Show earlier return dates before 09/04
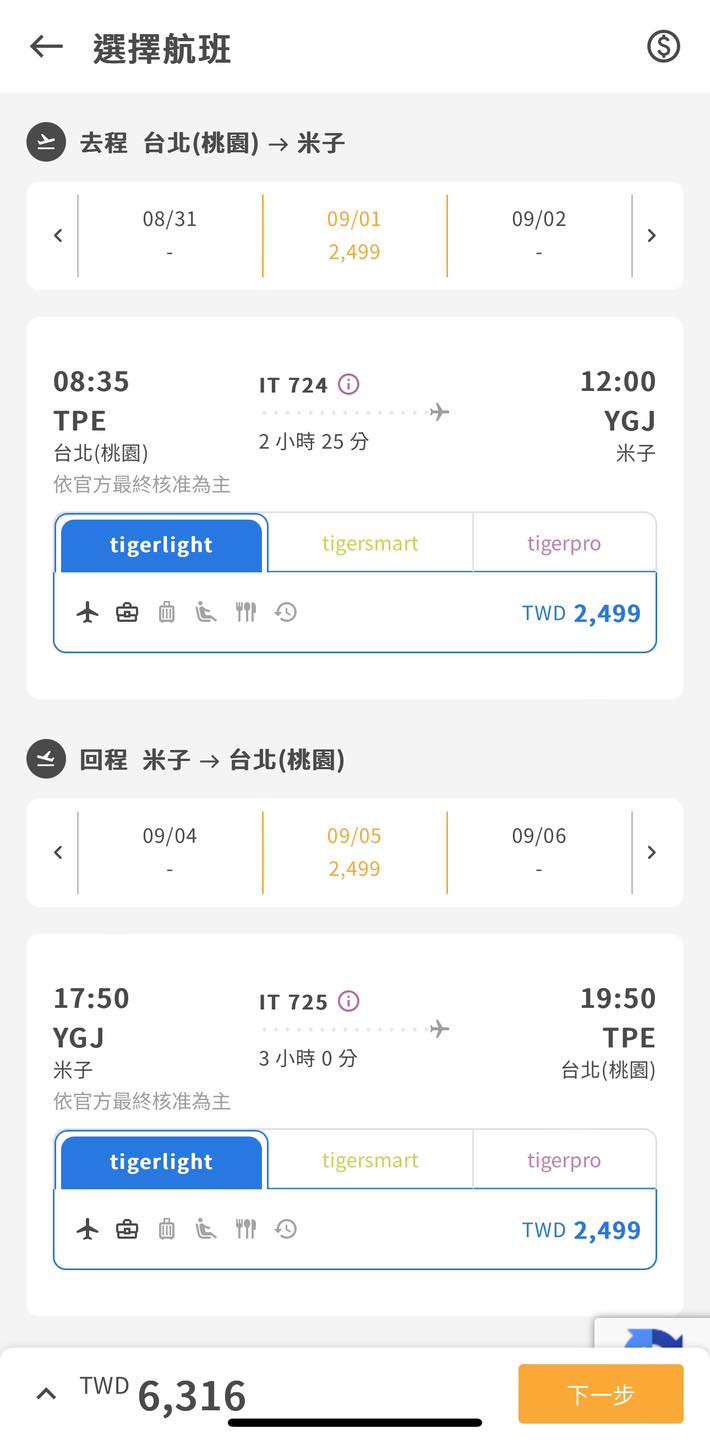Screen dimensions: 710x1440 (x=58, y=853)
